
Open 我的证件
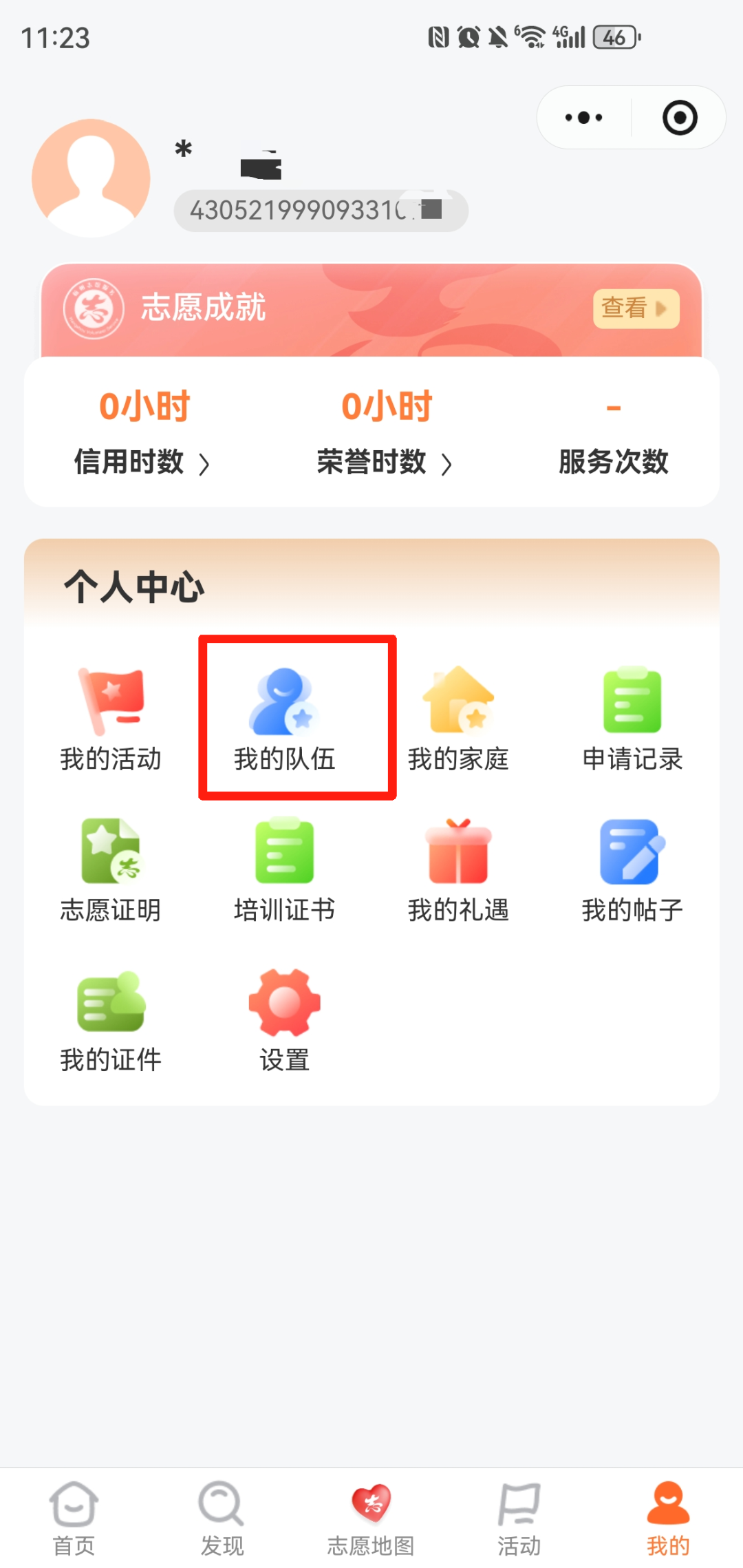tap(111, 1021)
